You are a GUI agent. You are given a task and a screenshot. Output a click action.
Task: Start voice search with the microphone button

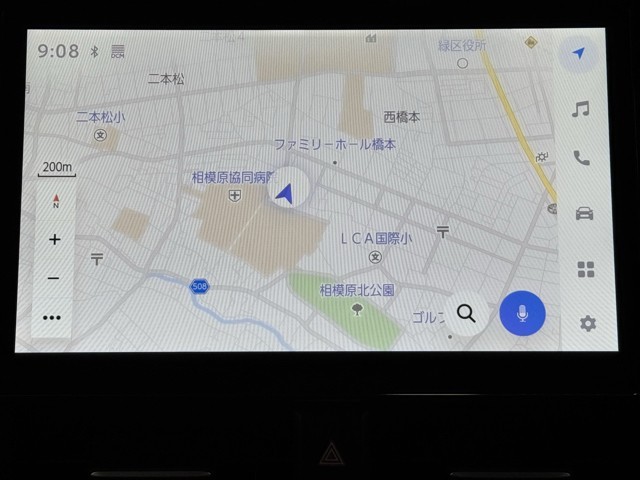pos(522,314)
